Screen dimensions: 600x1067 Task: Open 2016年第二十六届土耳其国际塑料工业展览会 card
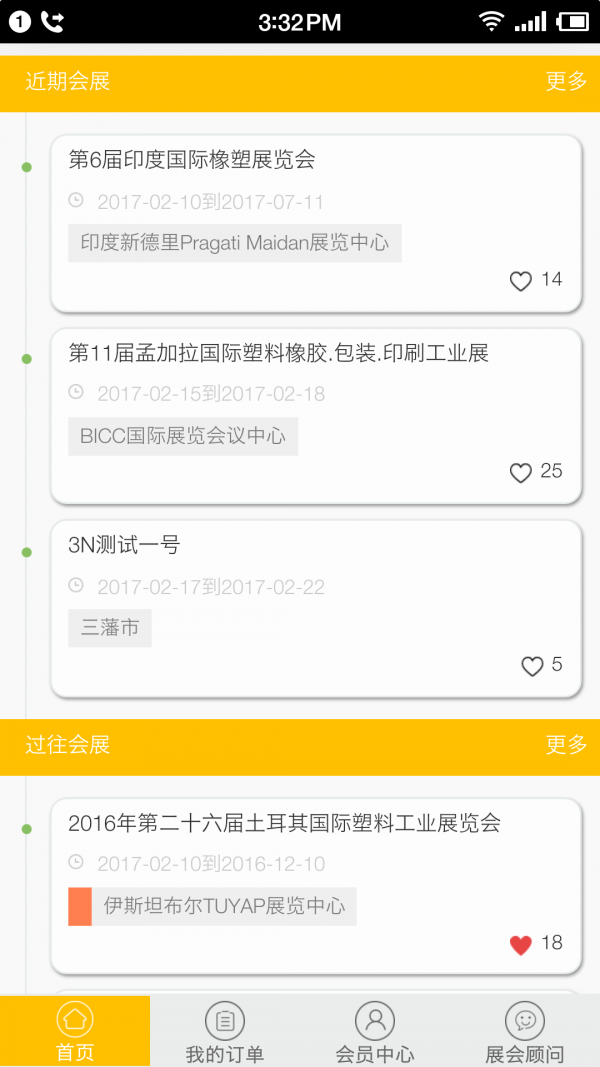pos(316,886)
